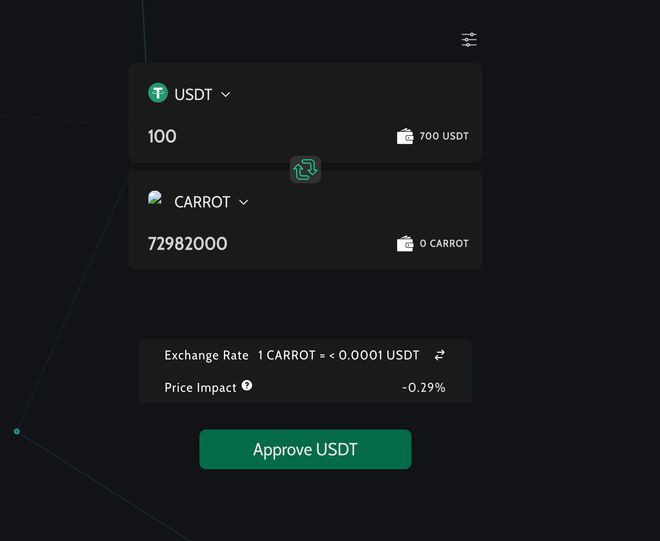
Task: Open the USDT token dropdown
Action: (x=191, y=94)
